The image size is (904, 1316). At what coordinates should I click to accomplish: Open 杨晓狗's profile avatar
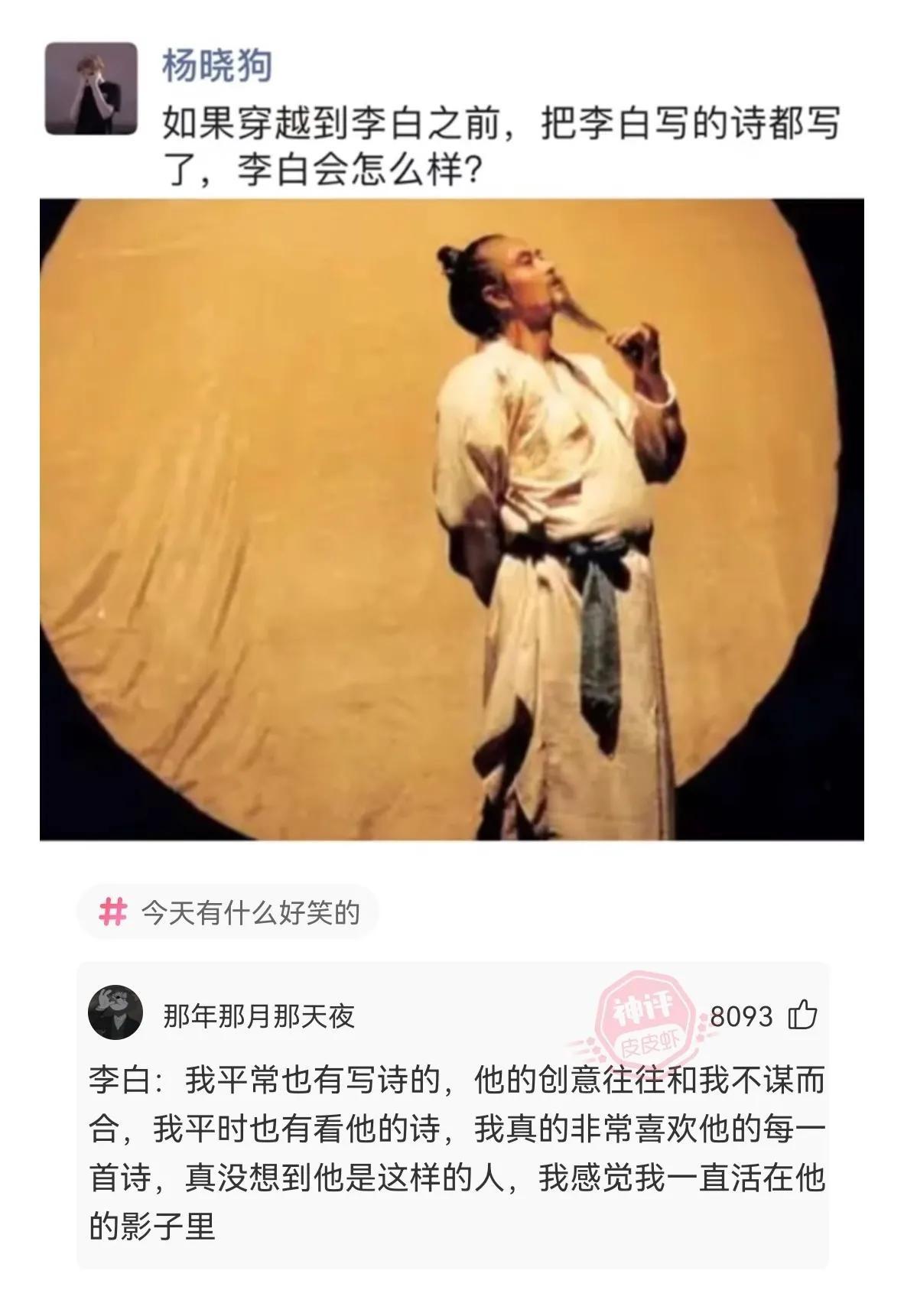click(91, 89)
